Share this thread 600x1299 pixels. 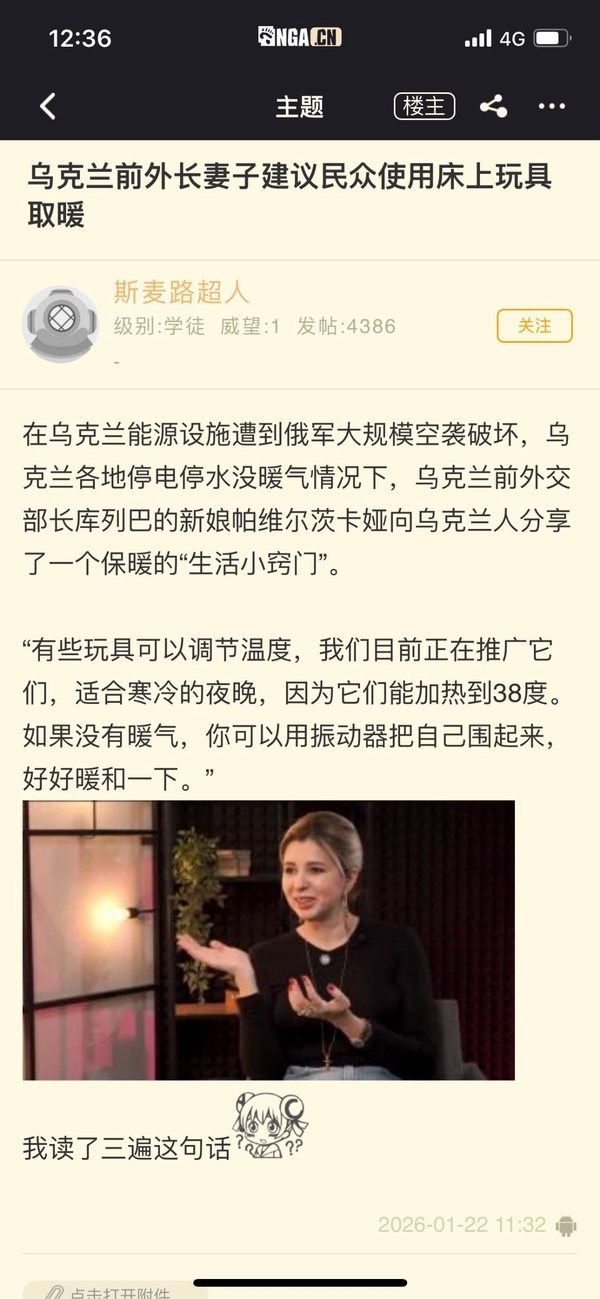[x=493, y=106]
